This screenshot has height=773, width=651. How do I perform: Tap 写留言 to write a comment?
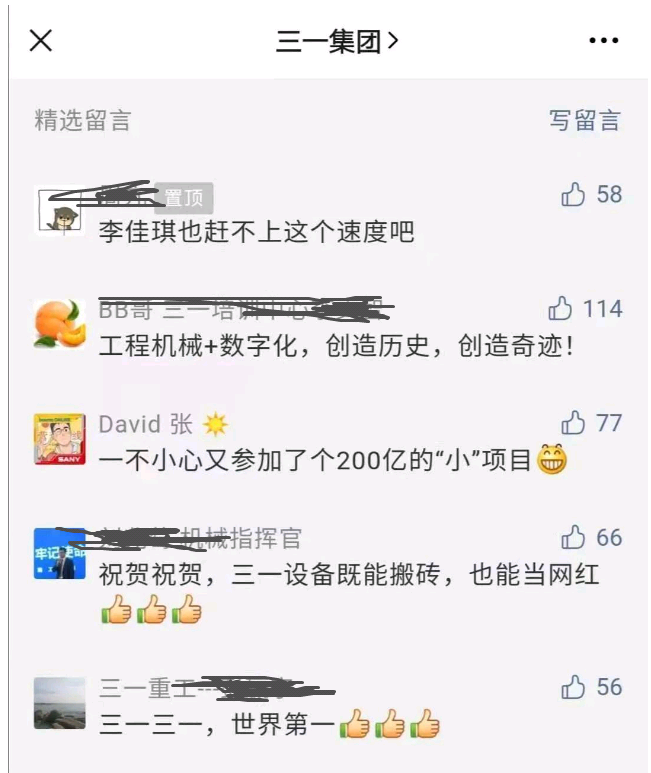584,121
